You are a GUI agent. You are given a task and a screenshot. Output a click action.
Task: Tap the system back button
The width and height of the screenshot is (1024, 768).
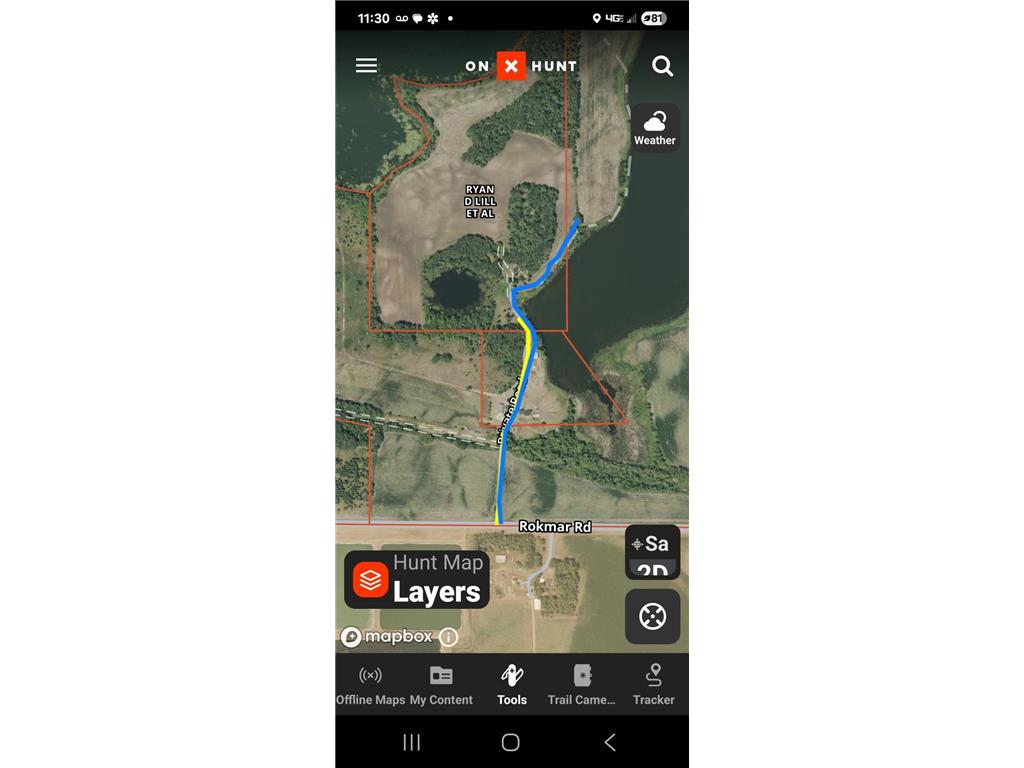click(610, 742)
